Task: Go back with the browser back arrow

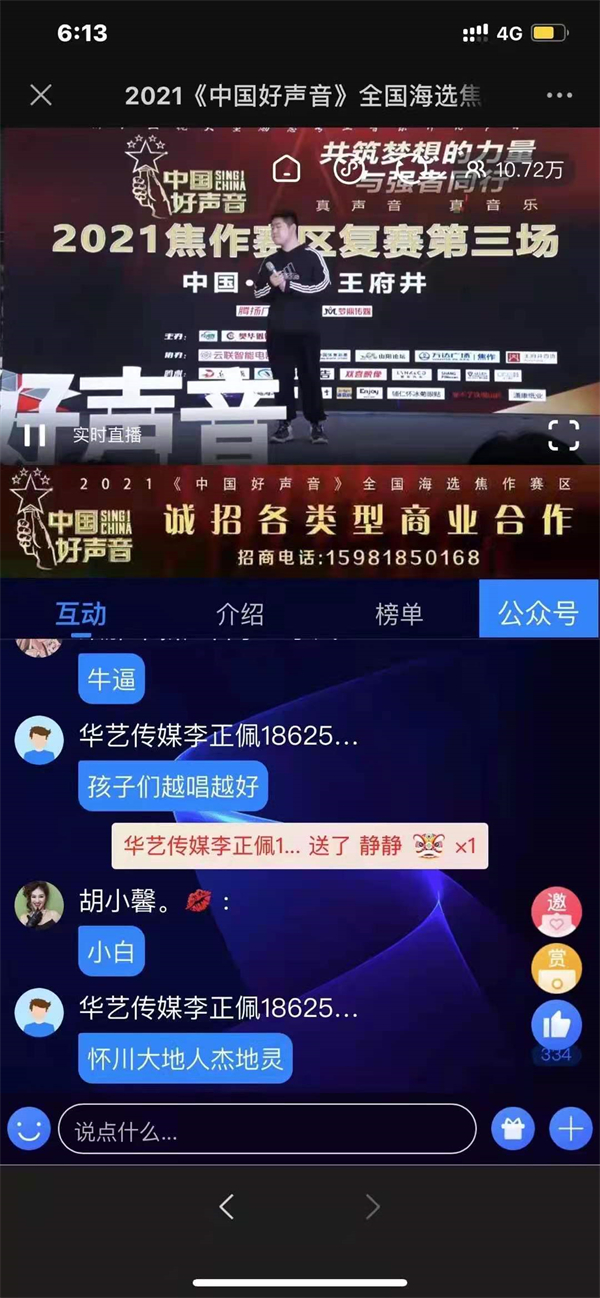Action: [227, 1206]
